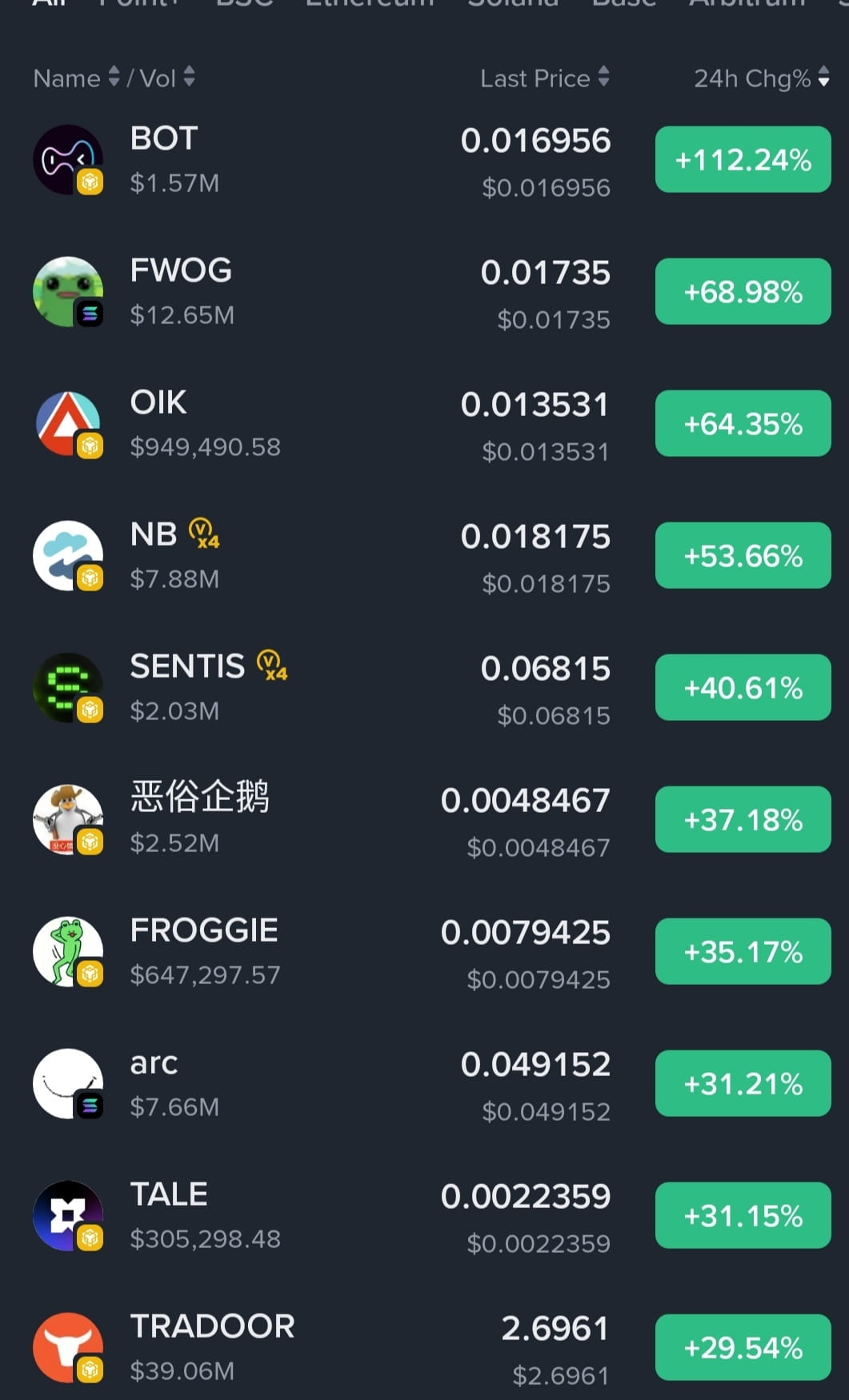Sort by Last Price column
849x1400 pixels.
click(x=544, y=78)
